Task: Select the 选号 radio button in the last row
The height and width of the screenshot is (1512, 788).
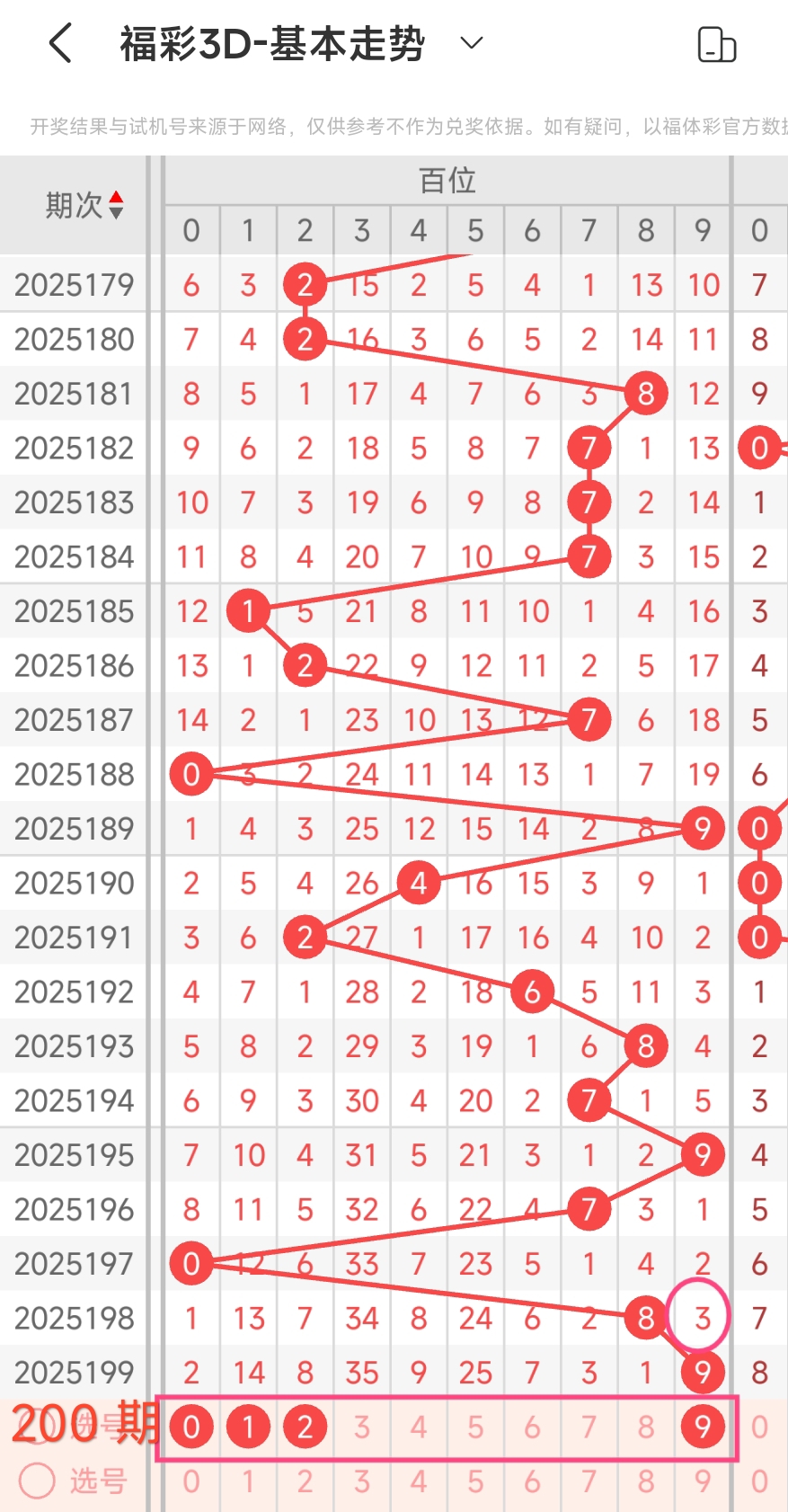Action: 38,1481
